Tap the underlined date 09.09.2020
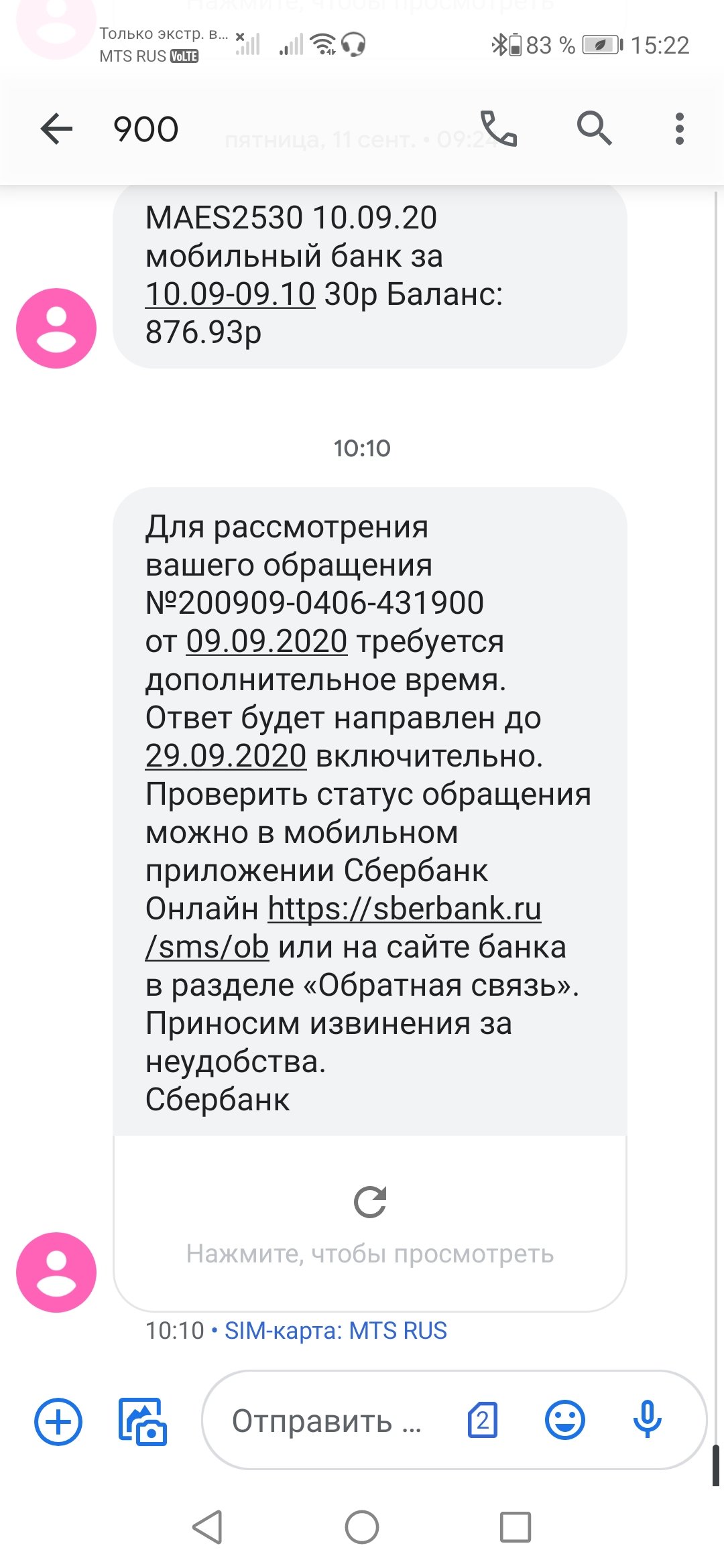 click(267, 641)
